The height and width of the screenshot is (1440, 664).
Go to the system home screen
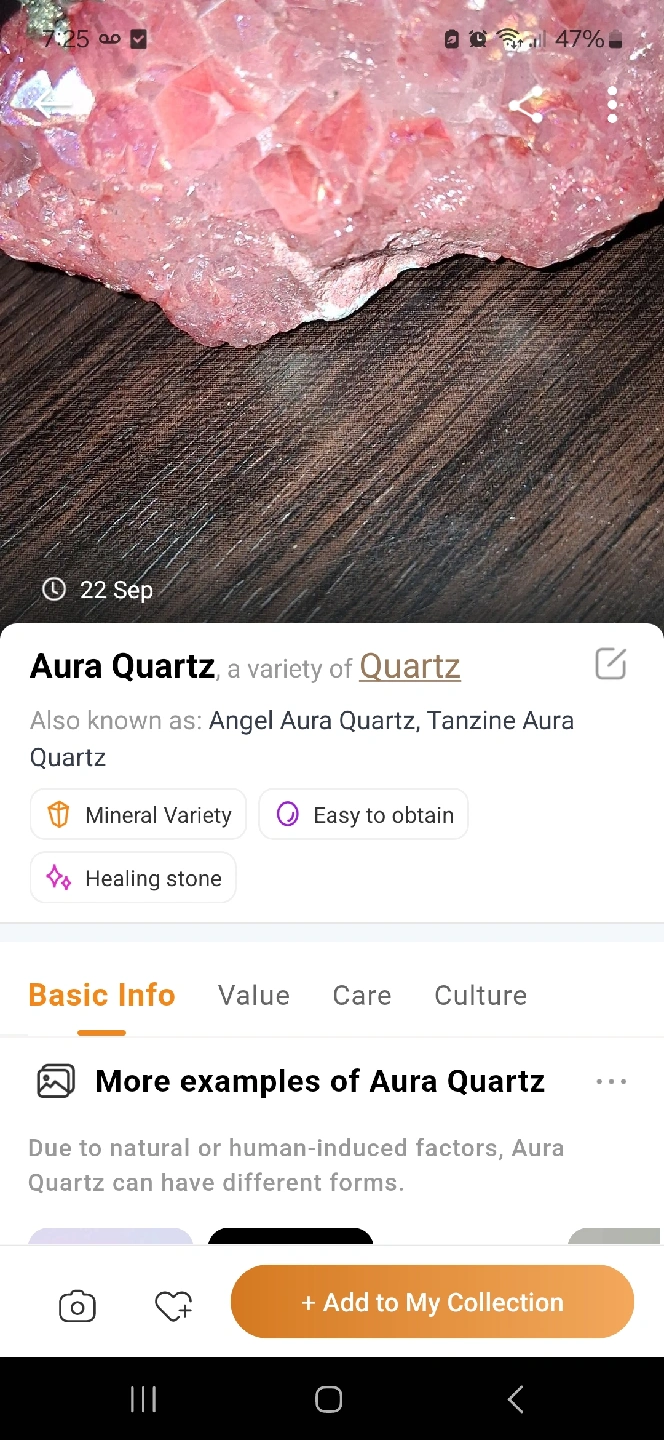tap(329, 1399)
